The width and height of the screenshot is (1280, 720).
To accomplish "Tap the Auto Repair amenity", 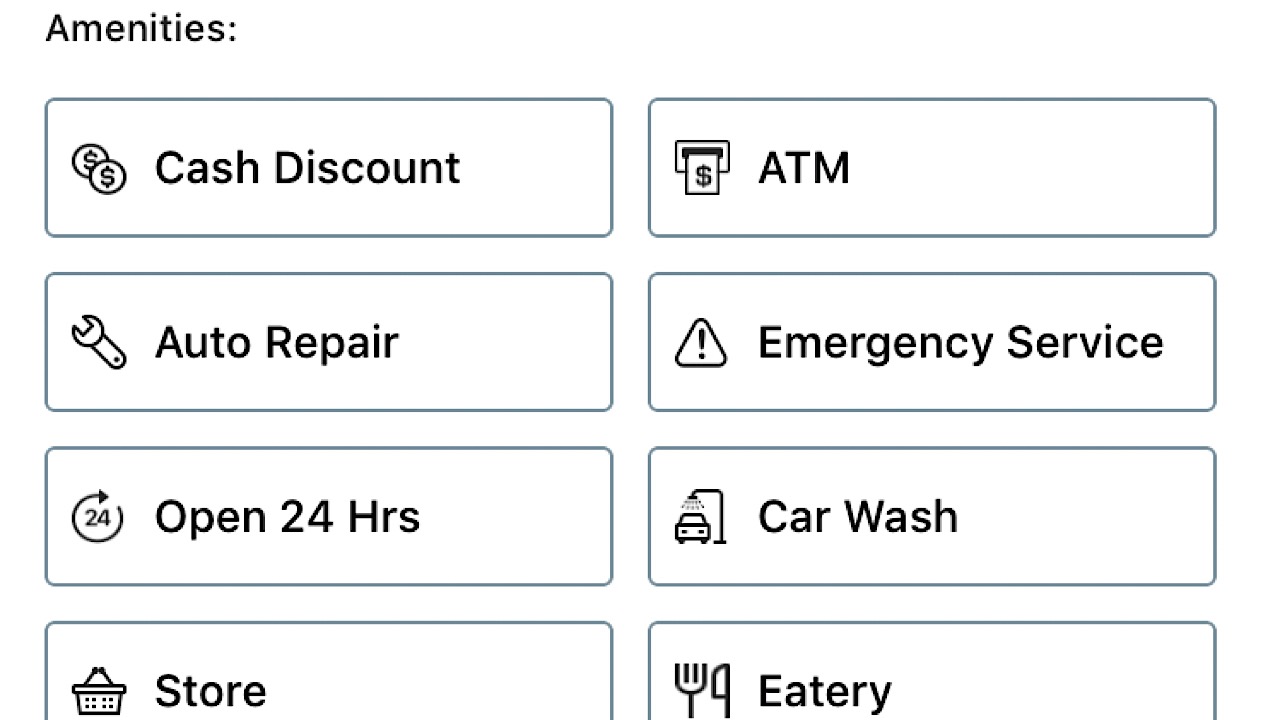I will pos(328,342).
